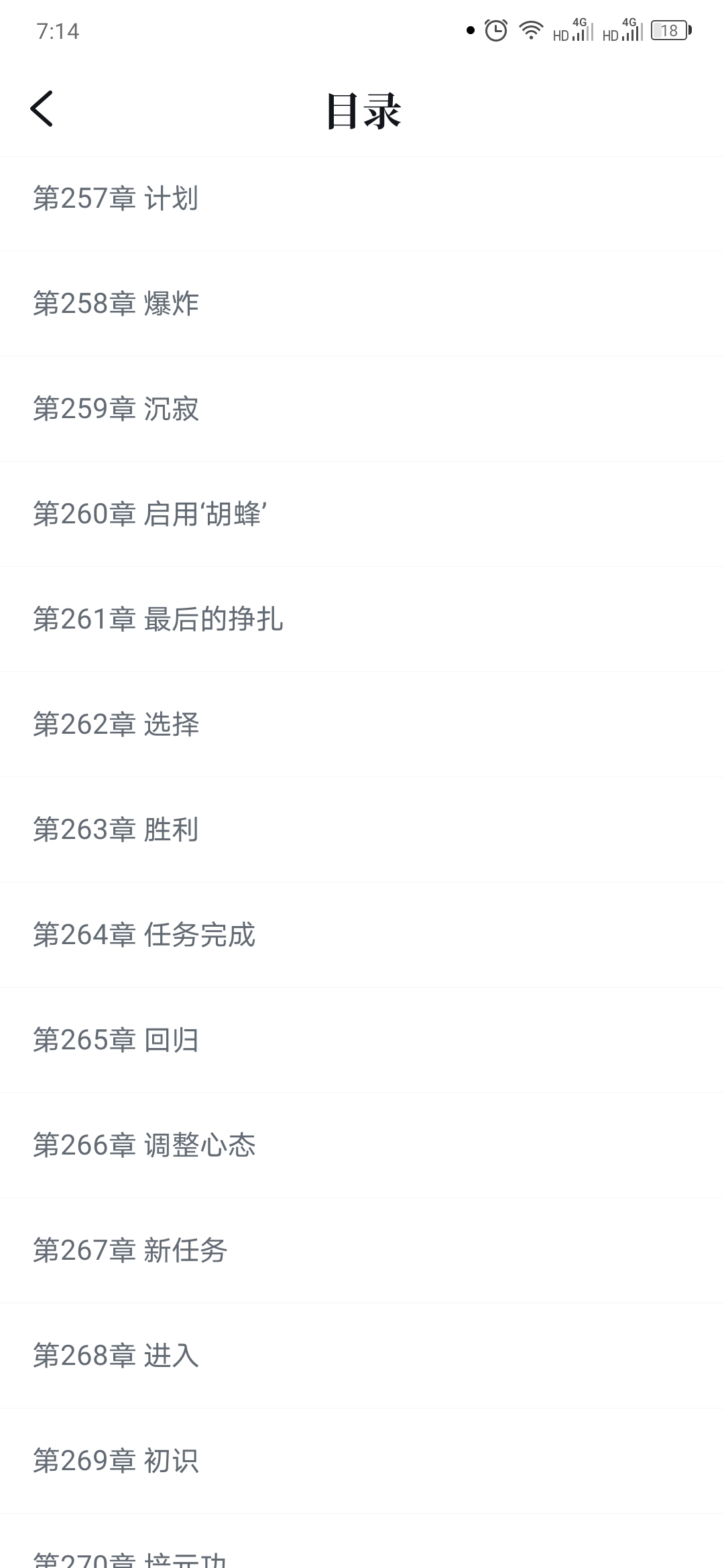This screenshot has height=1568, width=724.
Task: Open chapter 第257章 计划
Action: pos(115,199)
